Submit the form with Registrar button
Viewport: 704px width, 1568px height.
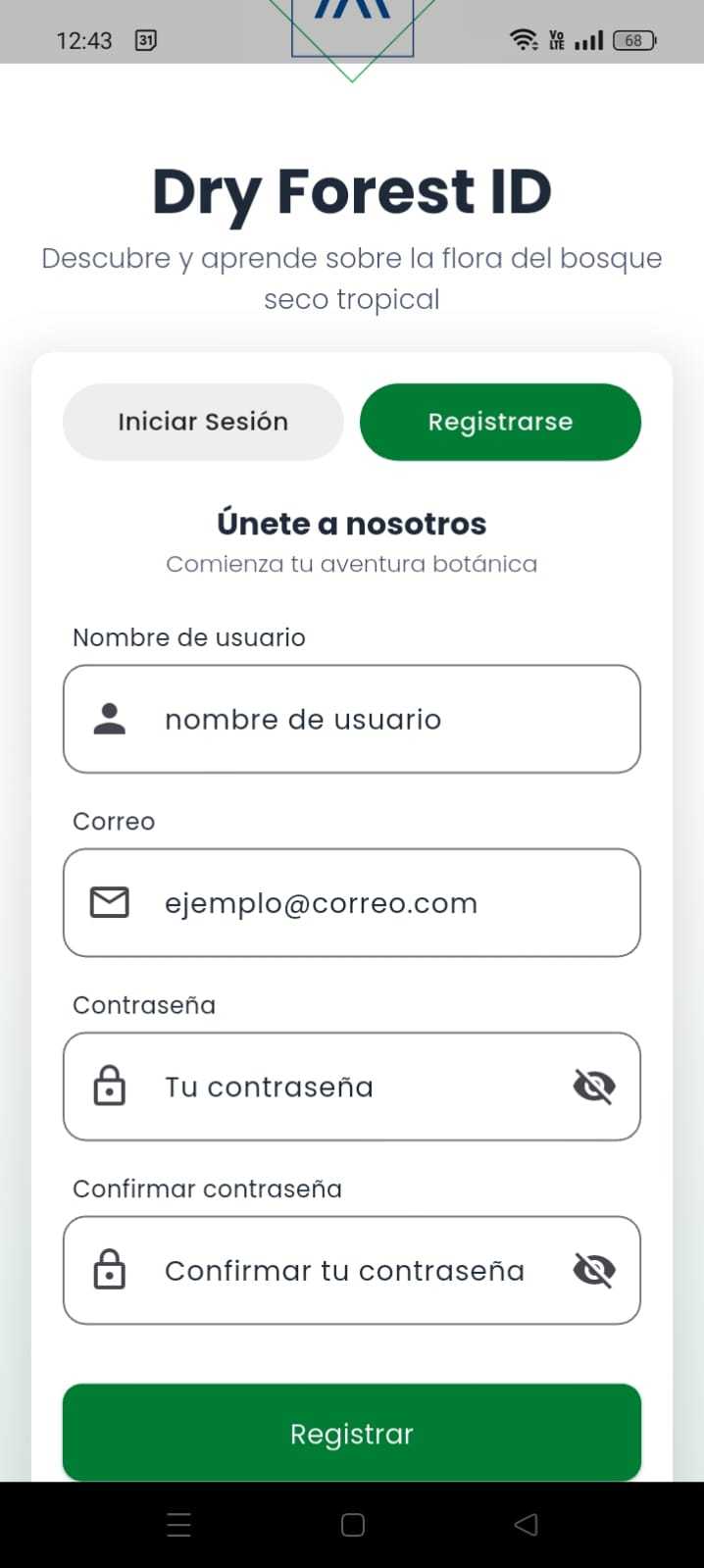352,1433
